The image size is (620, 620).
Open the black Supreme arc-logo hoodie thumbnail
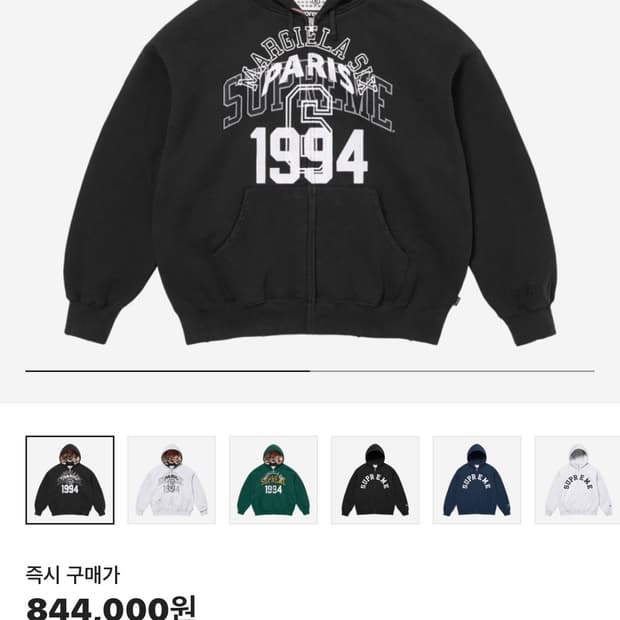(x=375, y=480)
